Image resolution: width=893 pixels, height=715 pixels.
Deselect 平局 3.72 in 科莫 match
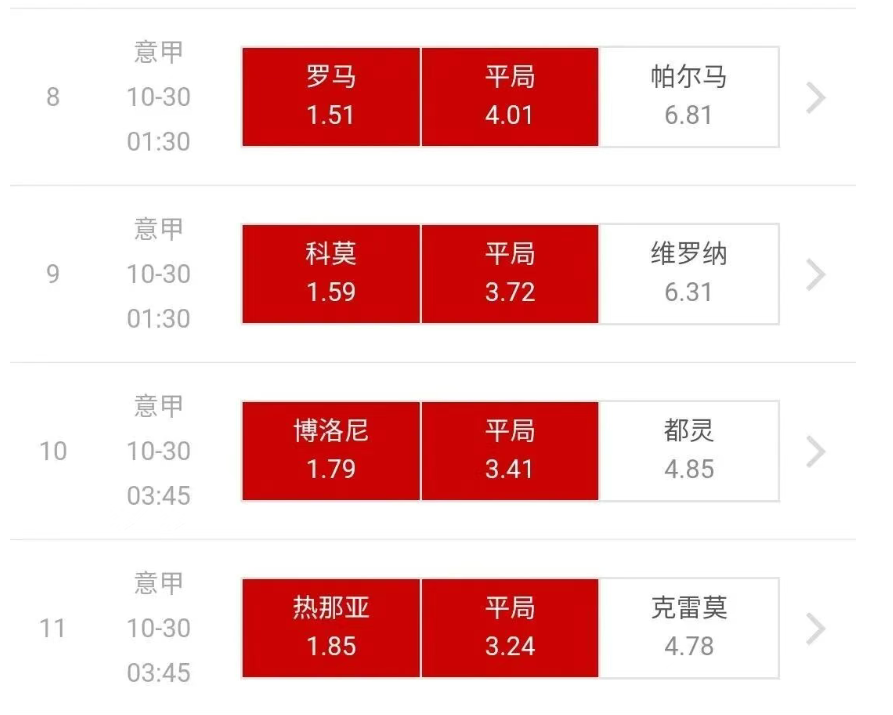pos(510,274)
